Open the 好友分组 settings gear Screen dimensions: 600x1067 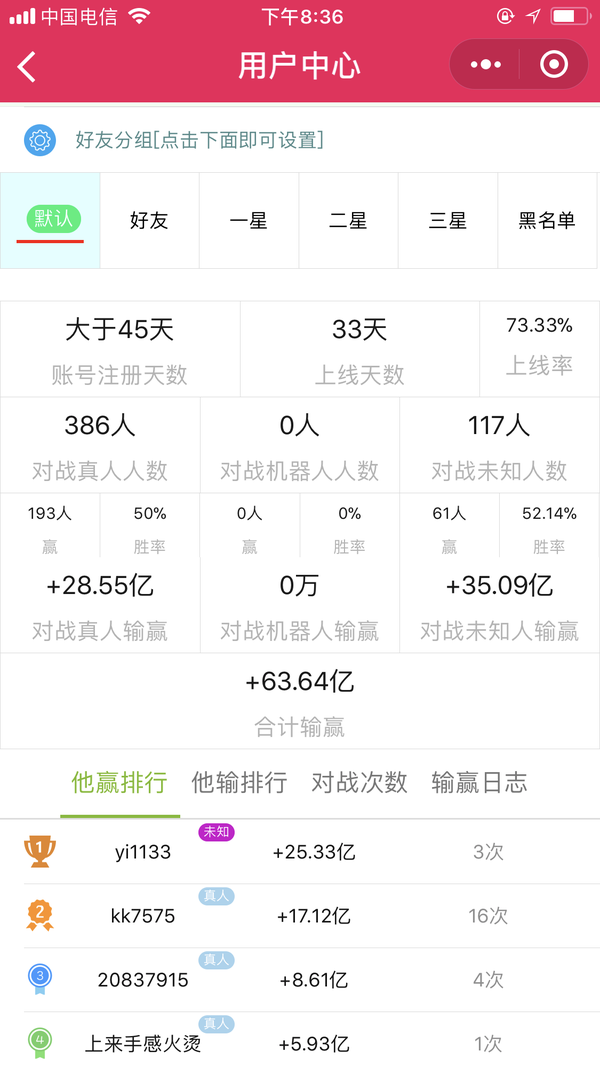[x=39, y=140]
